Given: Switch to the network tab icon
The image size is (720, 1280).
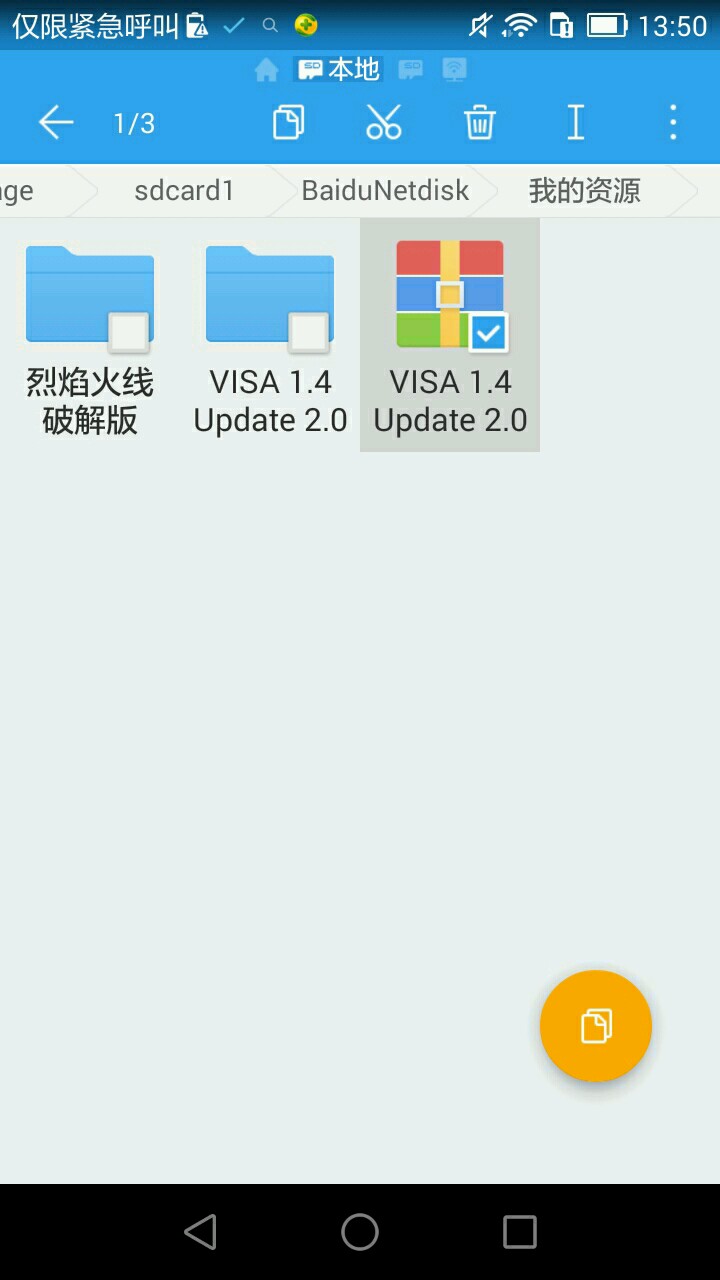Looking at the screenshot, I should coord(455,70).
